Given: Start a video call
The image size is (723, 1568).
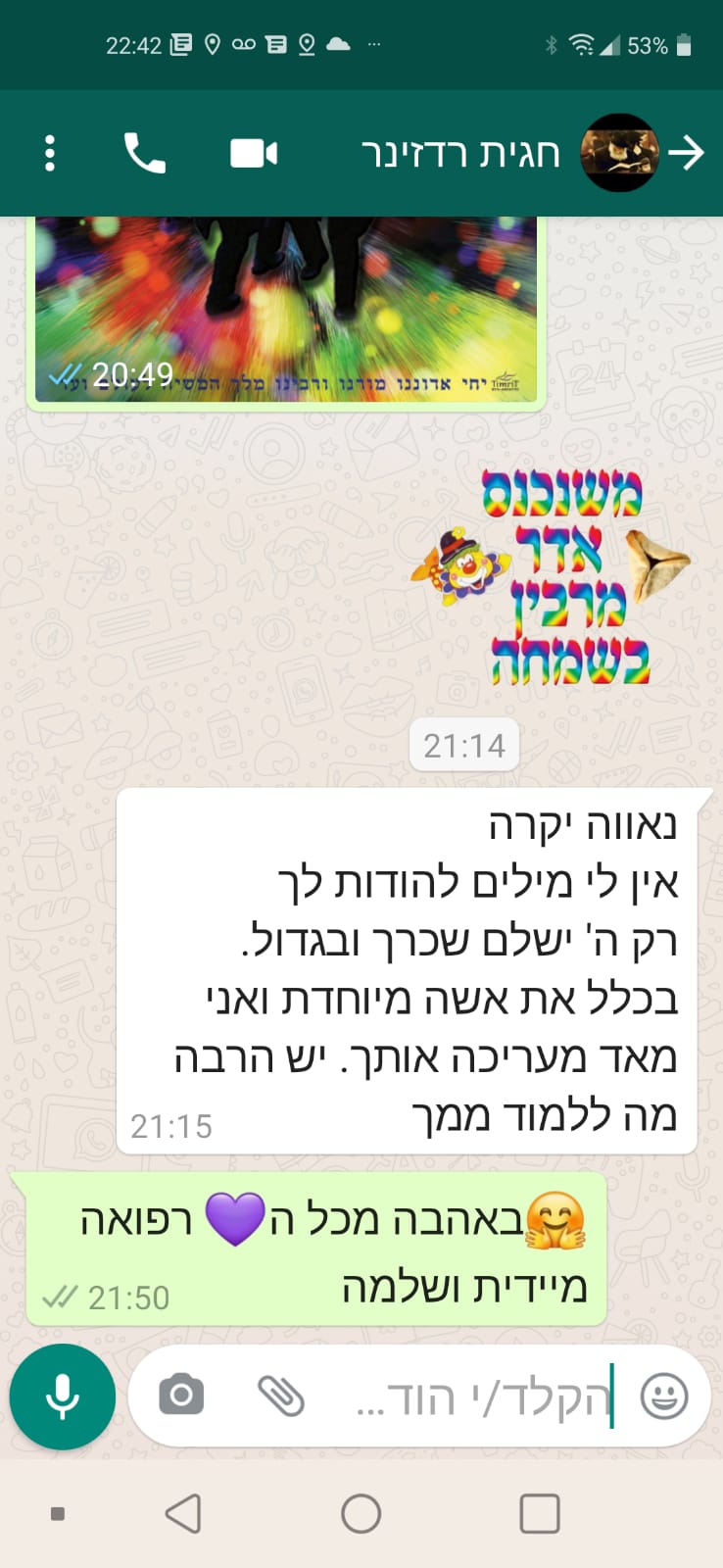Looking at the screenshot, I should [x=254, y=154].
